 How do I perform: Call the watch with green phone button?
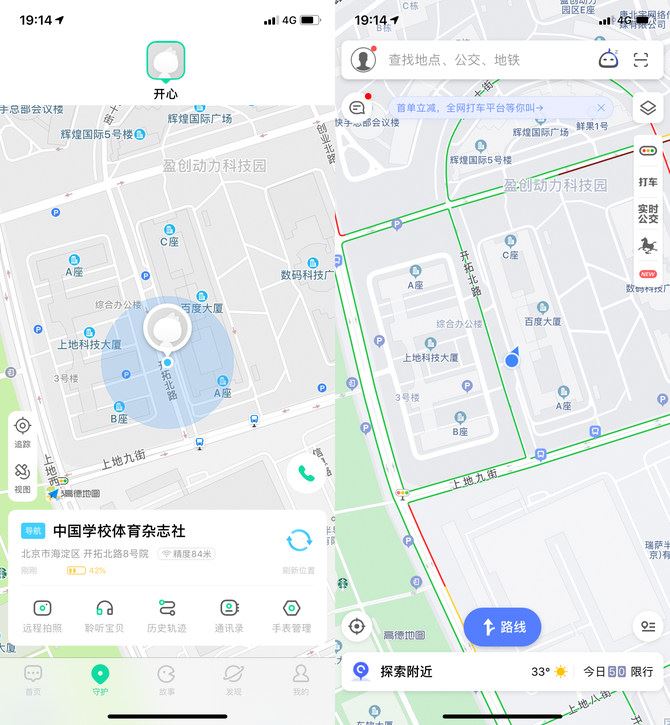[x=306, y=474]
